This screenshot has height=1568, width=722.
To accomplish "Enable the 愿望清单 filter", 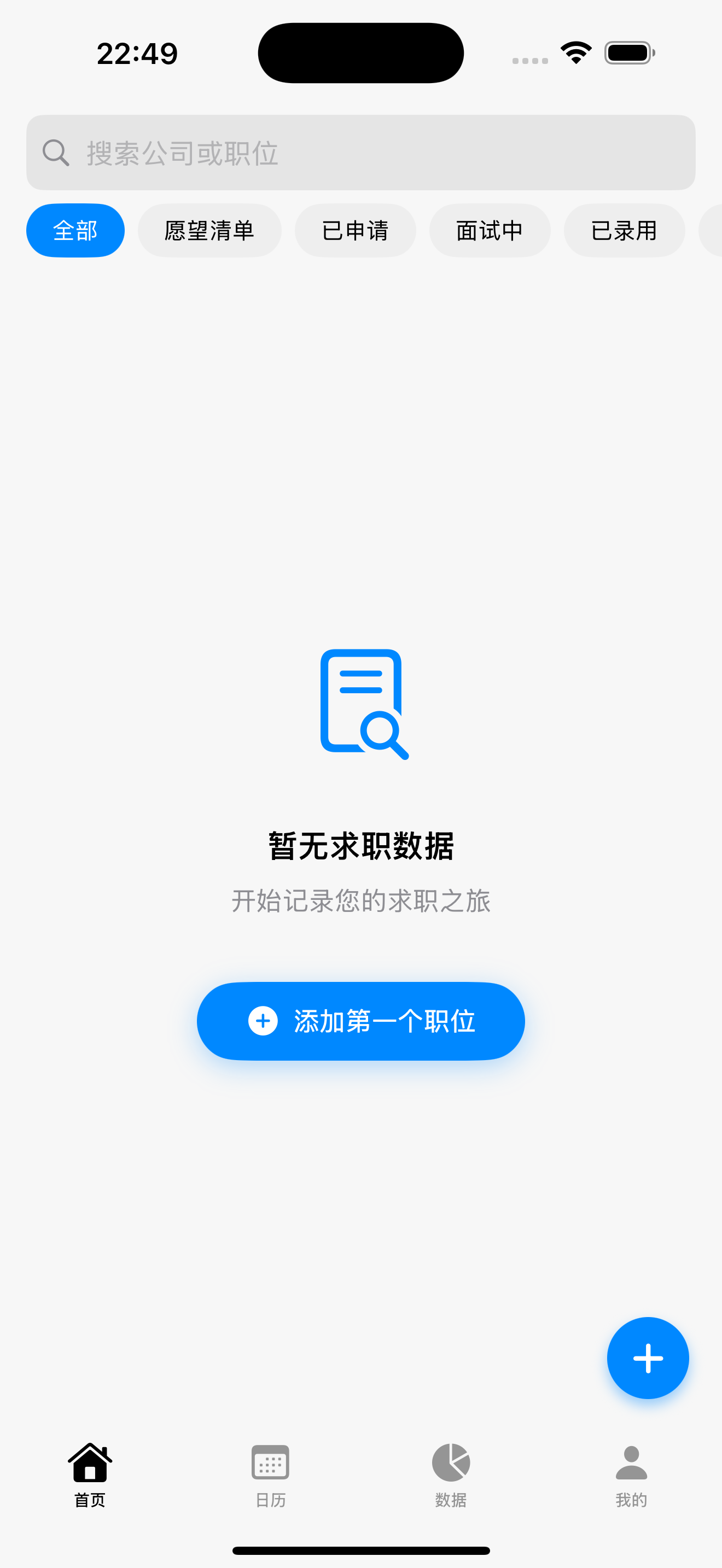I will pos(209,230).
